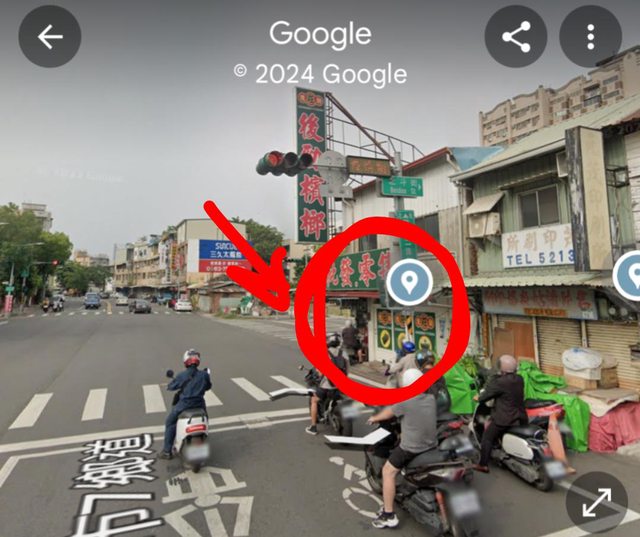Share this Street View location

click(x=515, y=37)
